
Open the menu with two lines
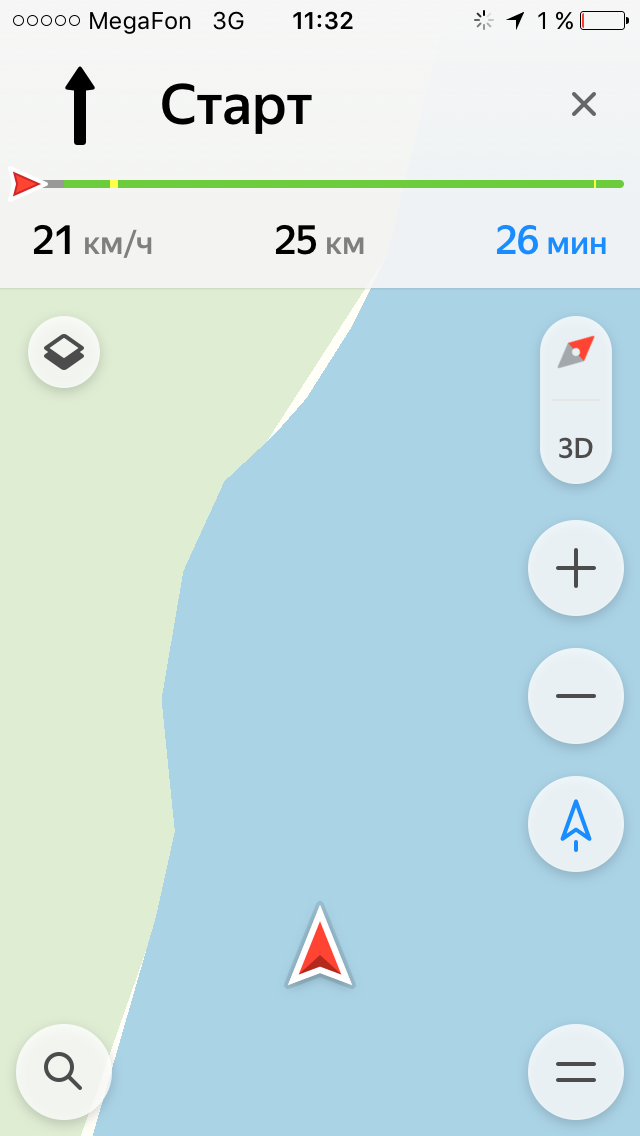click(576, 1071)
